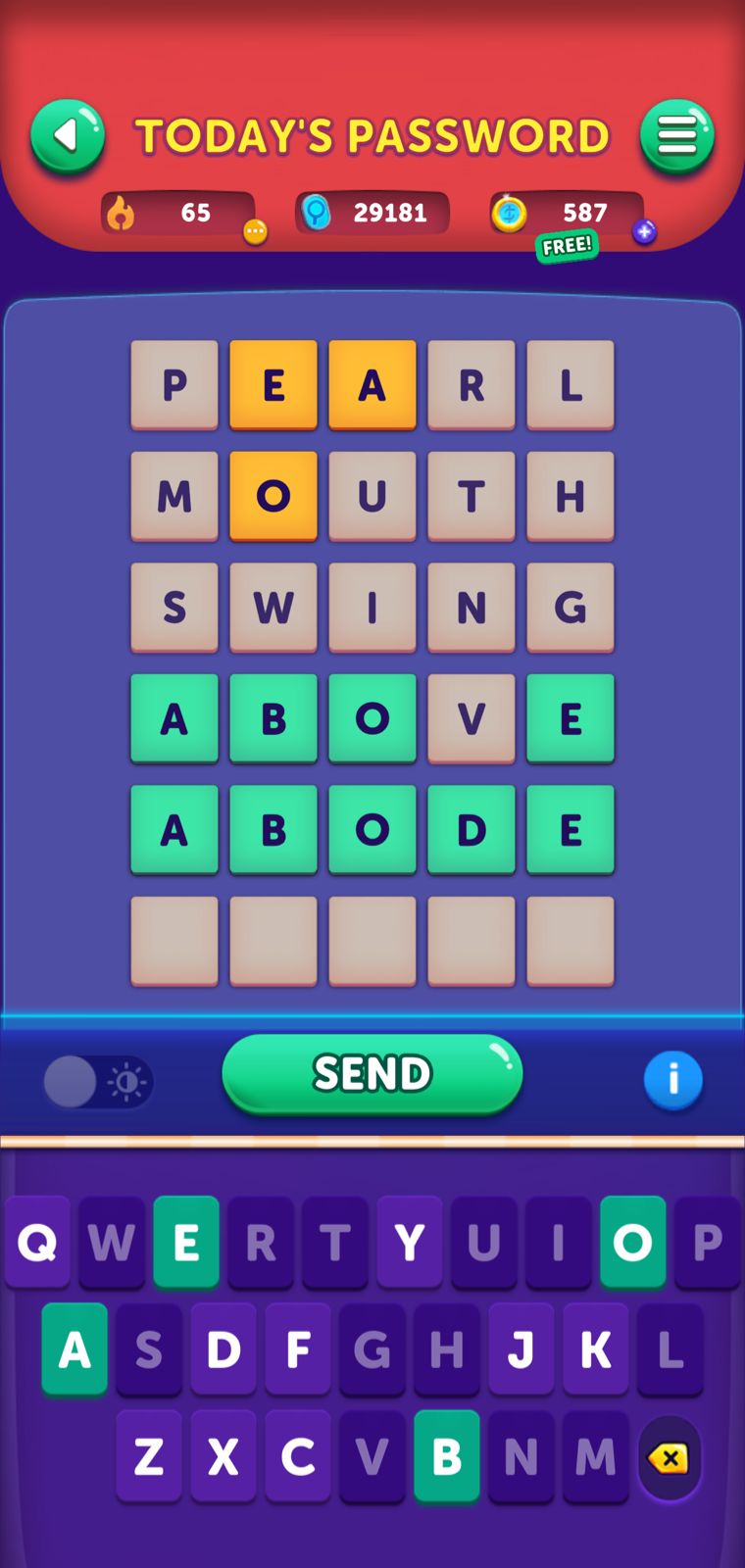Tap the SEND button to submit guess
Viewport: 745px width, 1568px height.
click(372, 1073)
